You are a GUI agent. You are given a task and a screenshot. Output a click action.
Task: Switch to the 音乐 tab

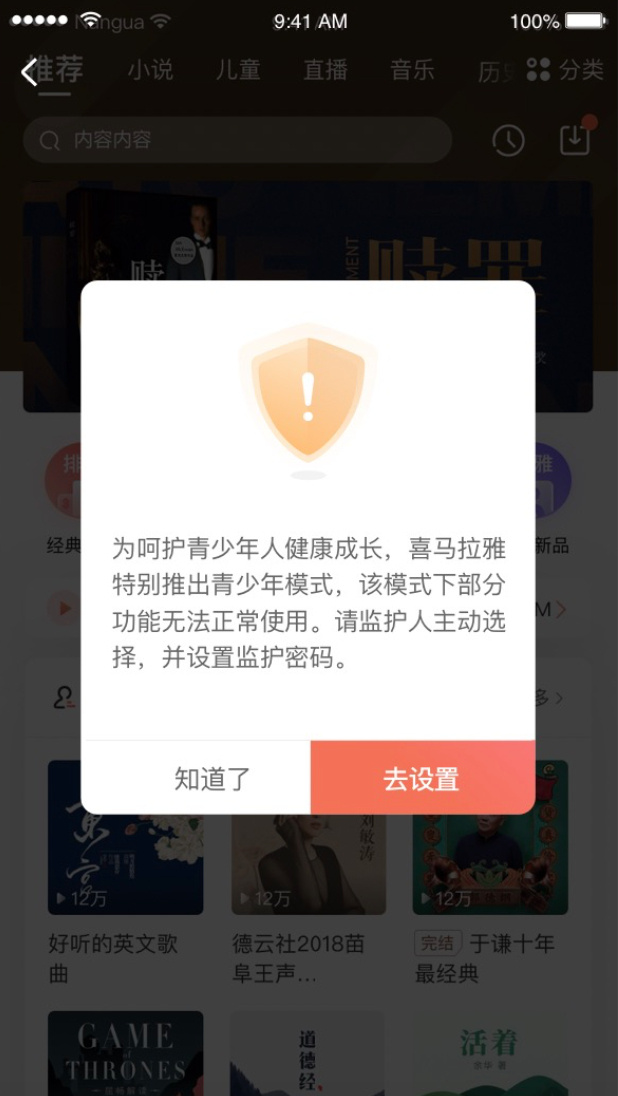click(412, 70)
